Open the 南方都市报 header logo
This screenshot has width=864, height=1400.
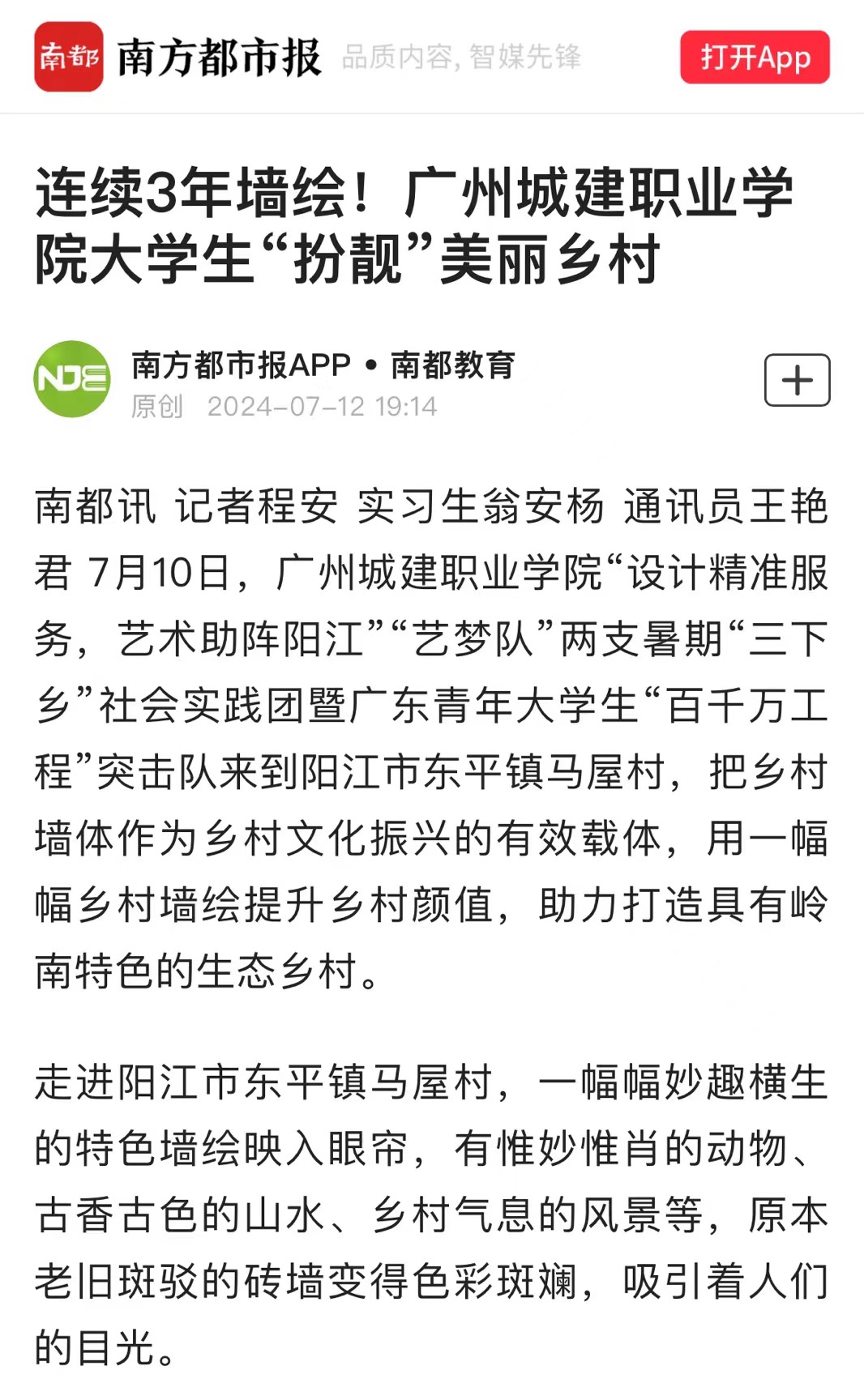69,57
